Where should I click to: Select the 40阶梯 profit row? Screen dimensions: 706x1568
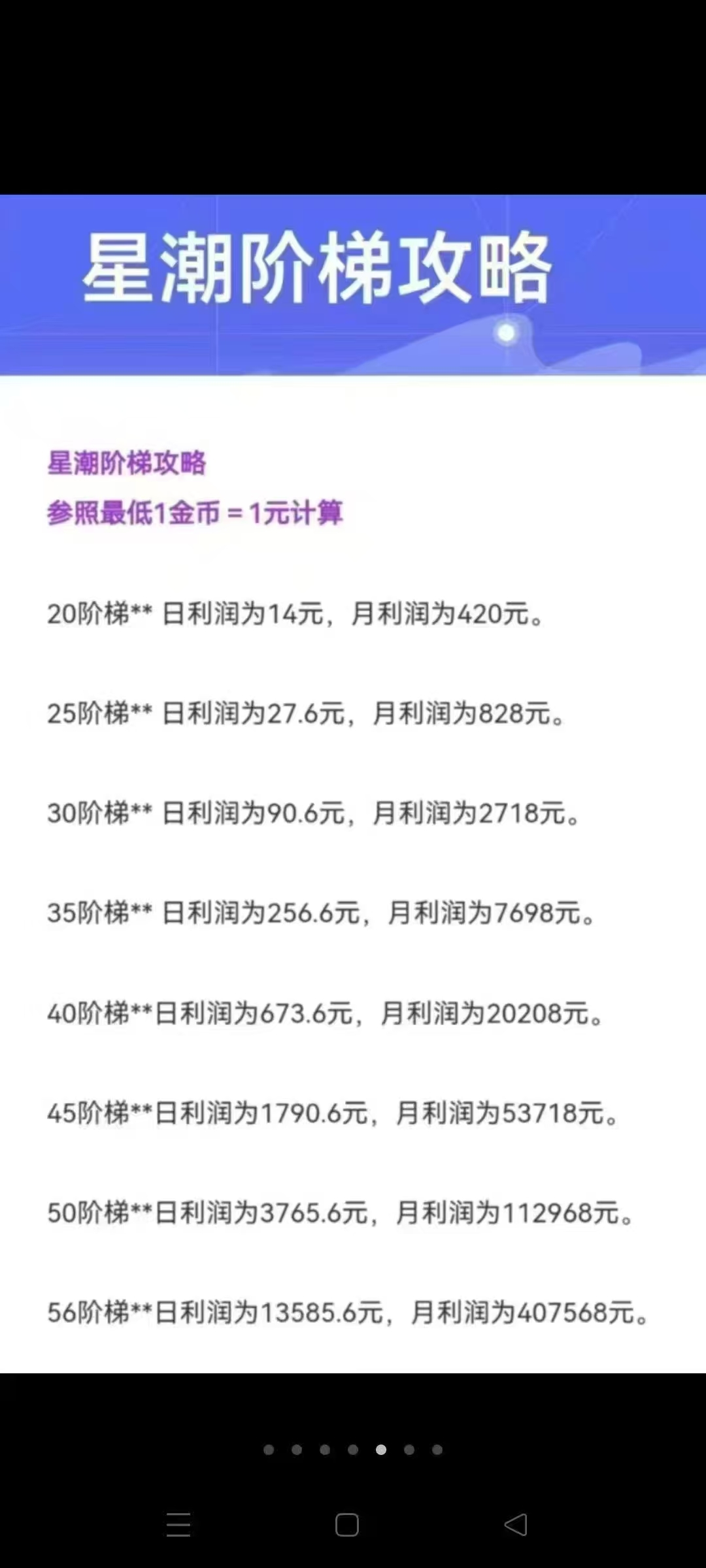pyautogui.click(x=324, y=1014)
